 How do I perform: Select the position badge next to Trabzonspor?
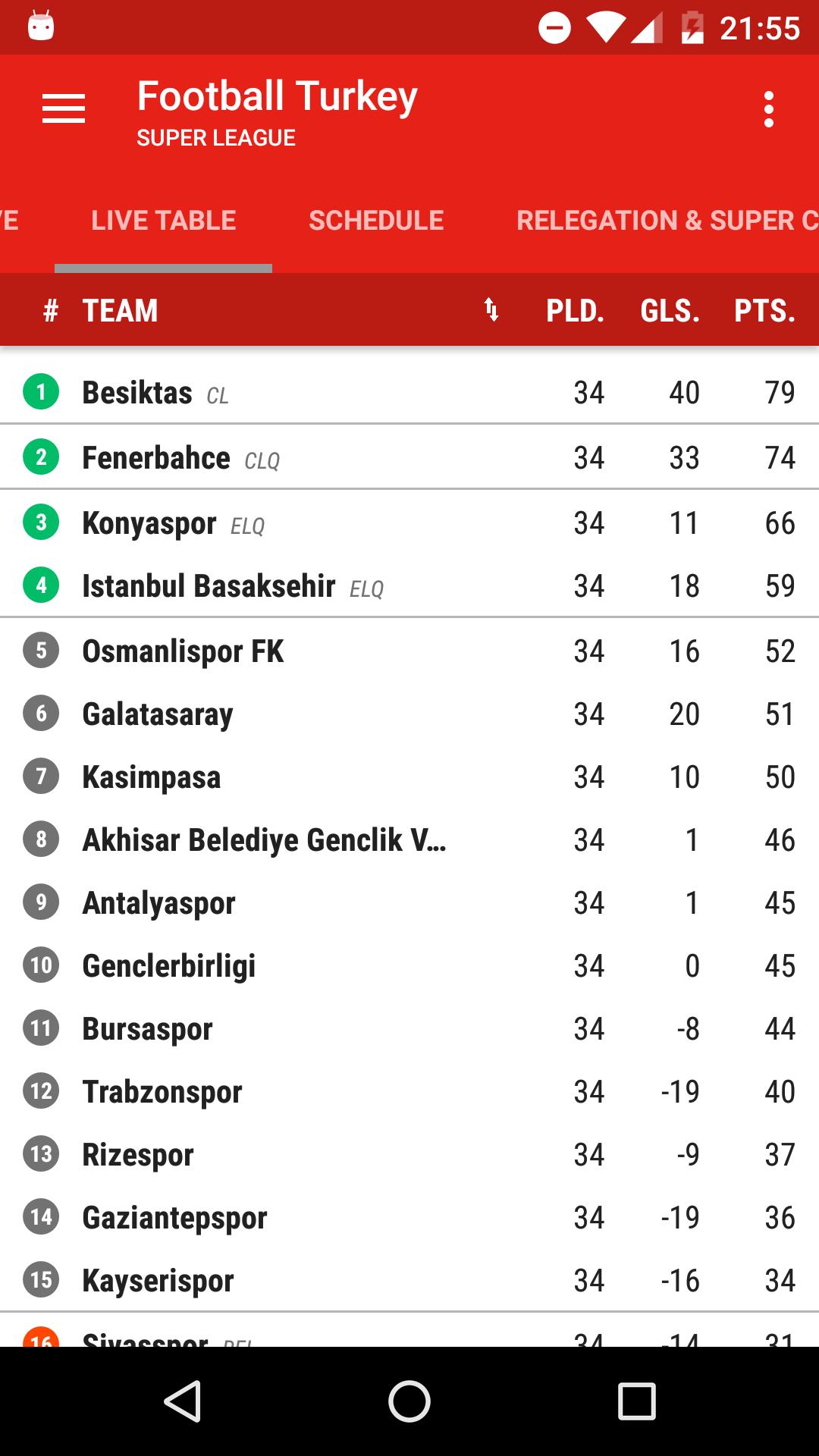click(40, 1092)
